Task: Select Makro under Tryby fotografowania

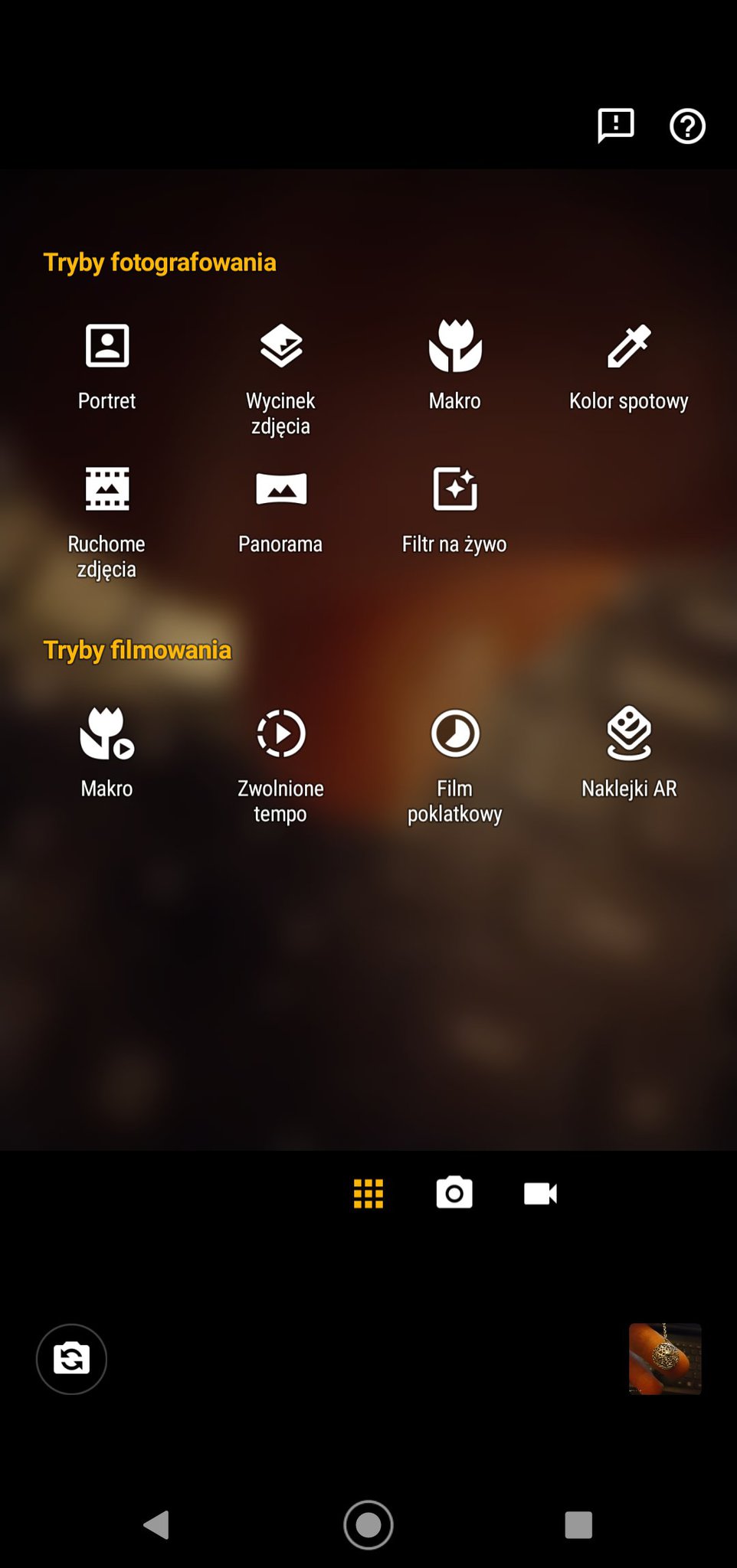Action: coord(455,364)
